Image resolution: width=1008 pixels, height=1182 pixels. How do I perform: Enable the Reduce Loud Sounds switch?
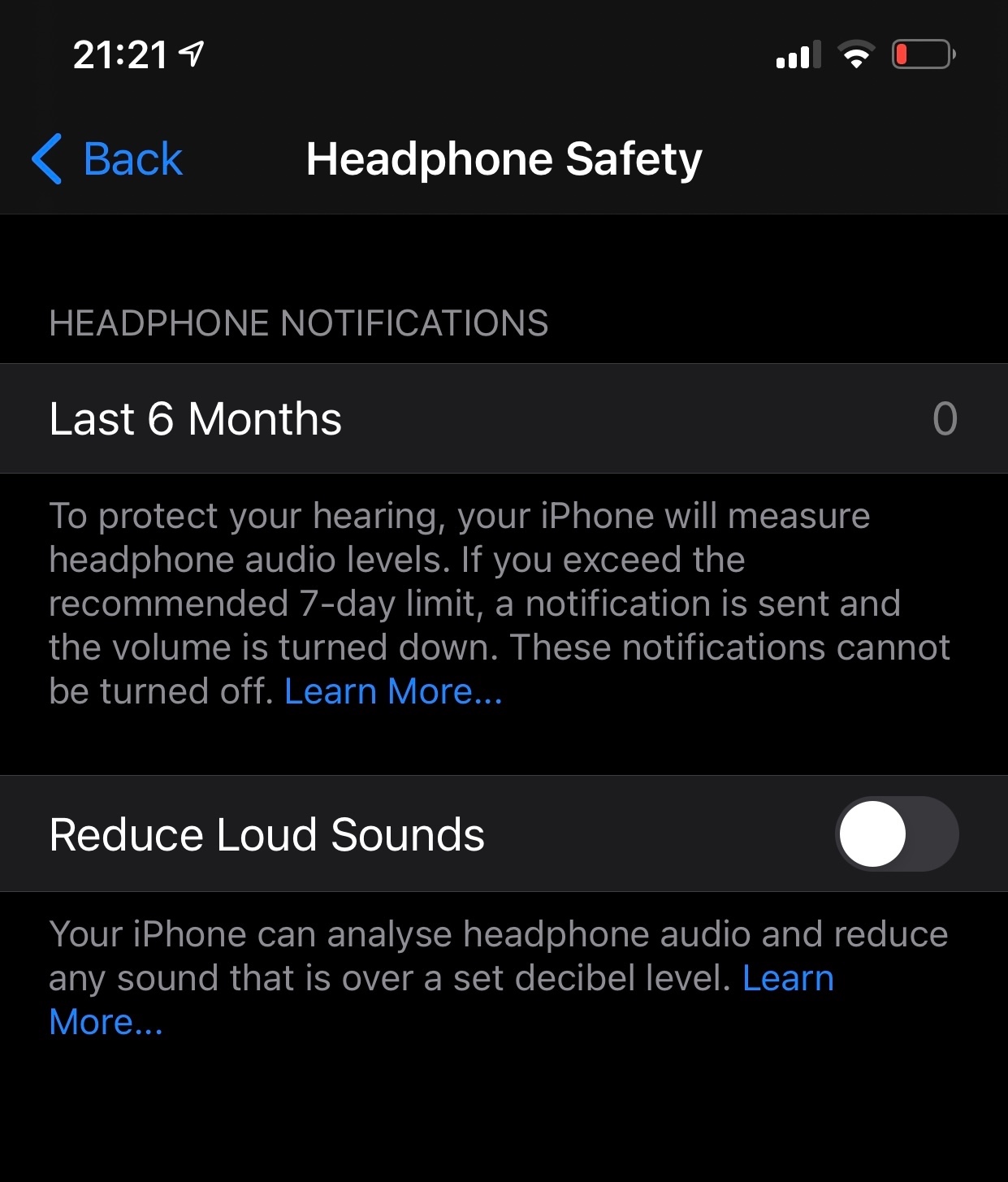(896, 834)
